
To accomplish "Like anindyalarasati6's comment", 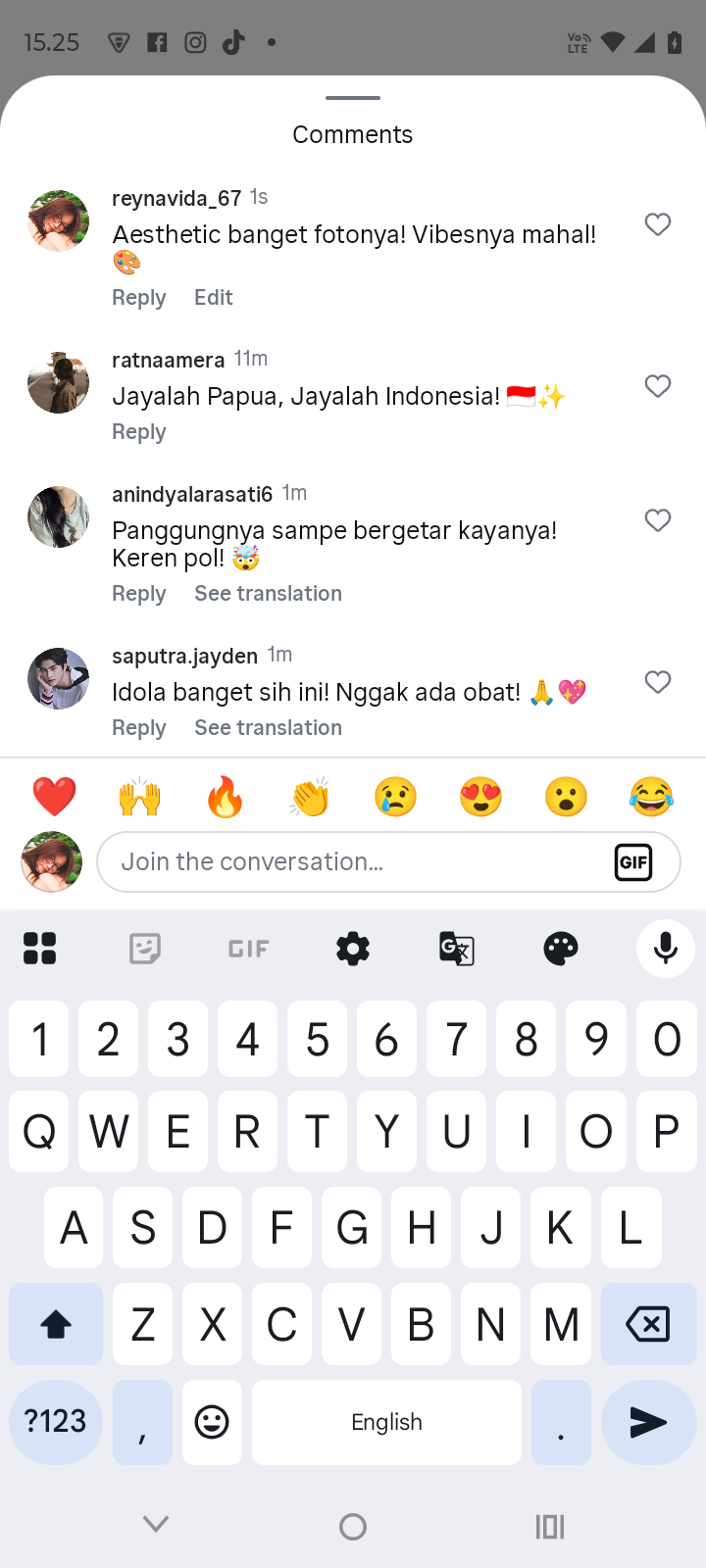I will tap(658, 520).
